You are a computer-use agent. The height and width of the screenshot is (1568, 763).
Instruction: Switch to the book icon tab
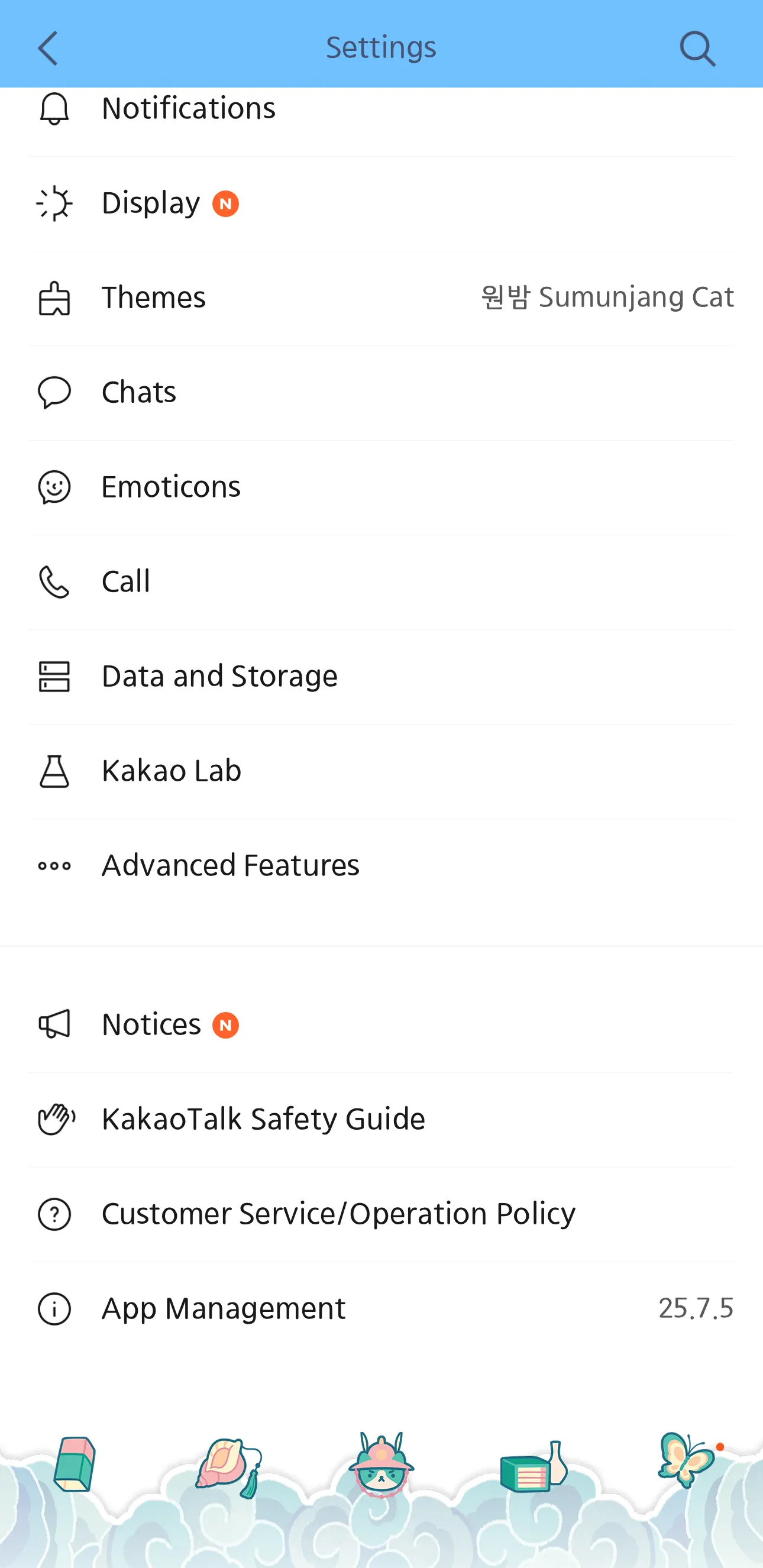[534, 1468]
